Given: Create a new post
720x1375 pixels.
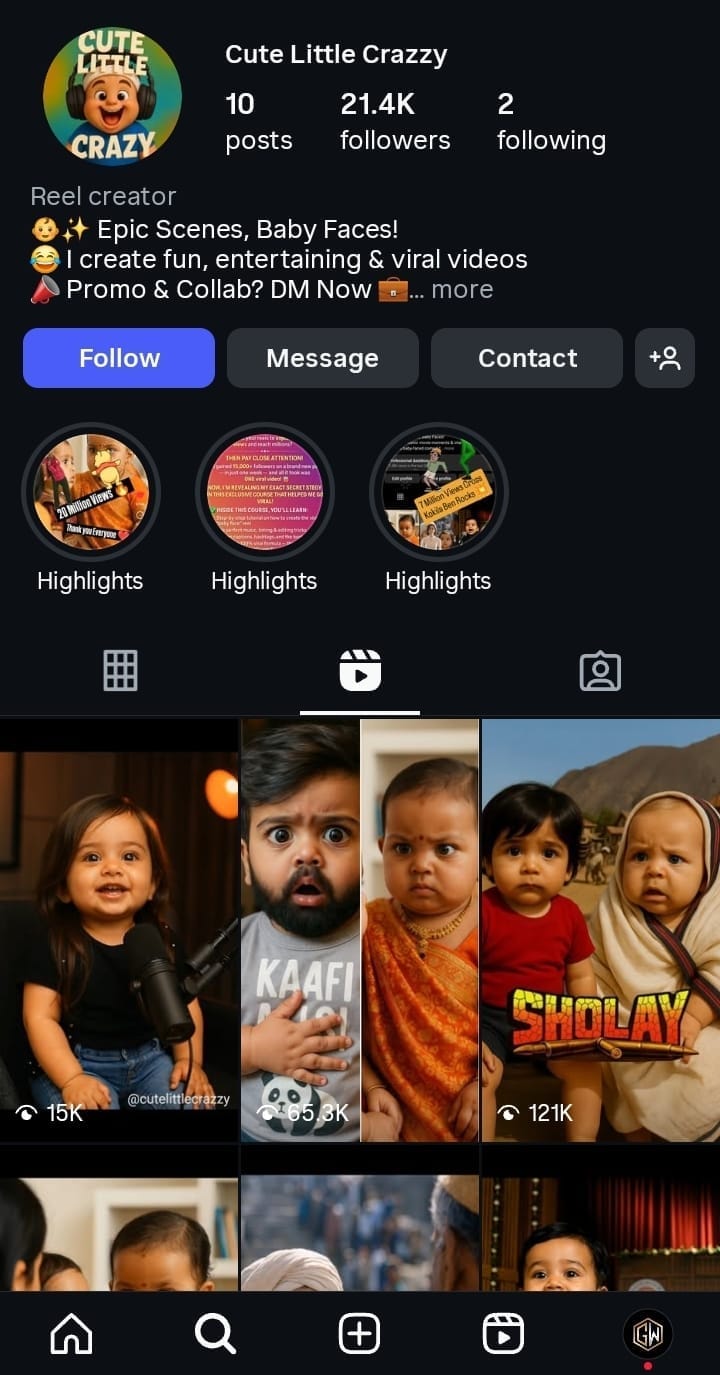Looking at the screenshot, I should (360, 1333).
